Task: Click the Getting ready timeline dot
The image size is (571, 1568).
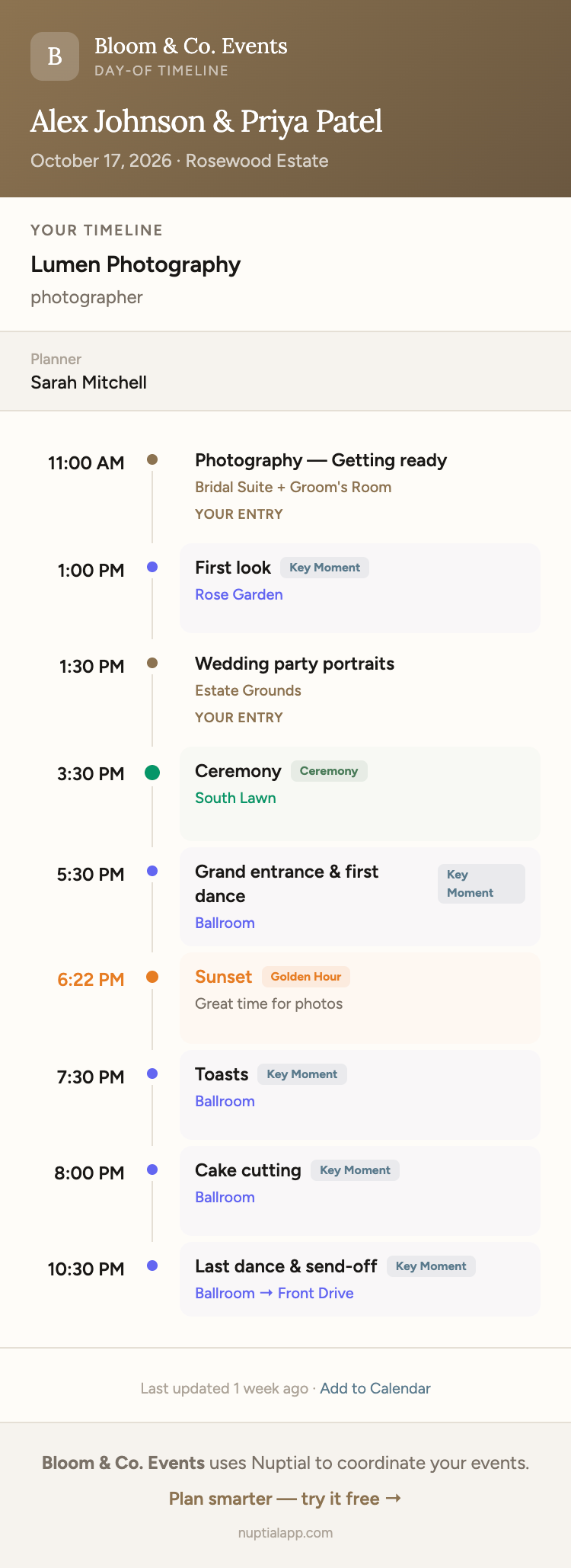Action: (153, 459)
